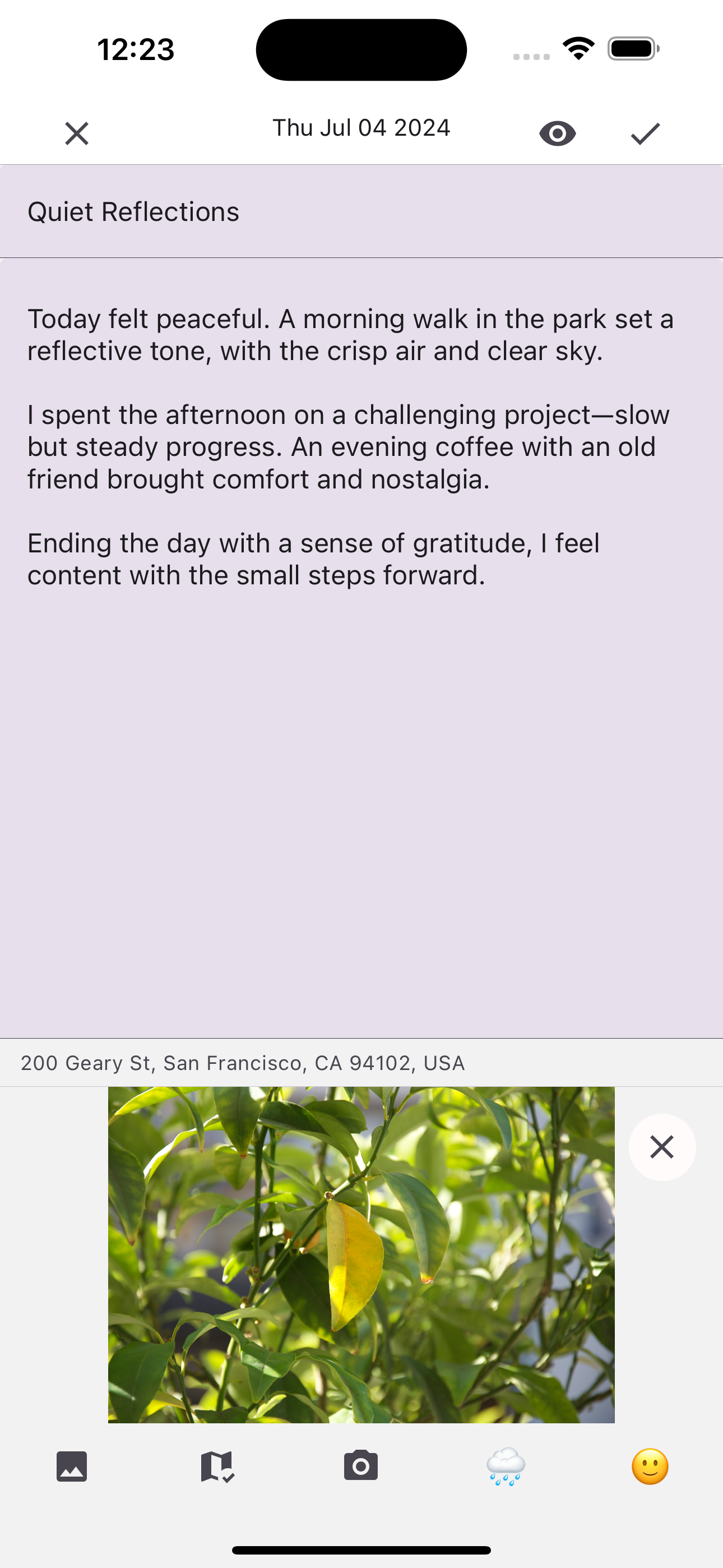The width and height of the screenshot is (723, 1568).
Task: Remove the attached leaf photo
Action: (661, 1147)
